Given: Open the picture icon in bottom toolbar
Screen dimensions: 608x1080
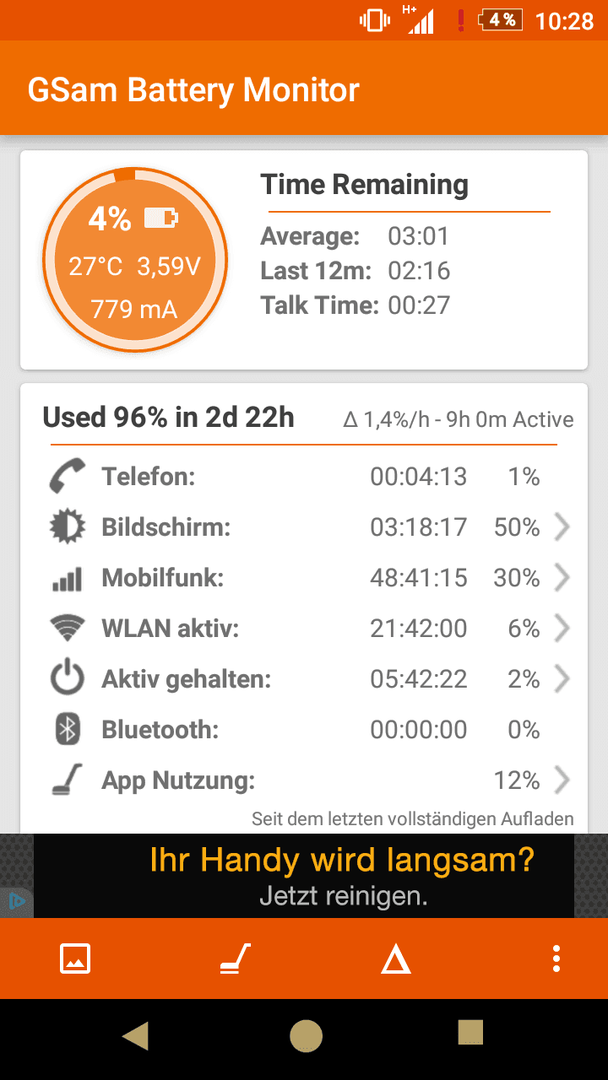Looking at the screenshot, I should (x=75, y=959).
